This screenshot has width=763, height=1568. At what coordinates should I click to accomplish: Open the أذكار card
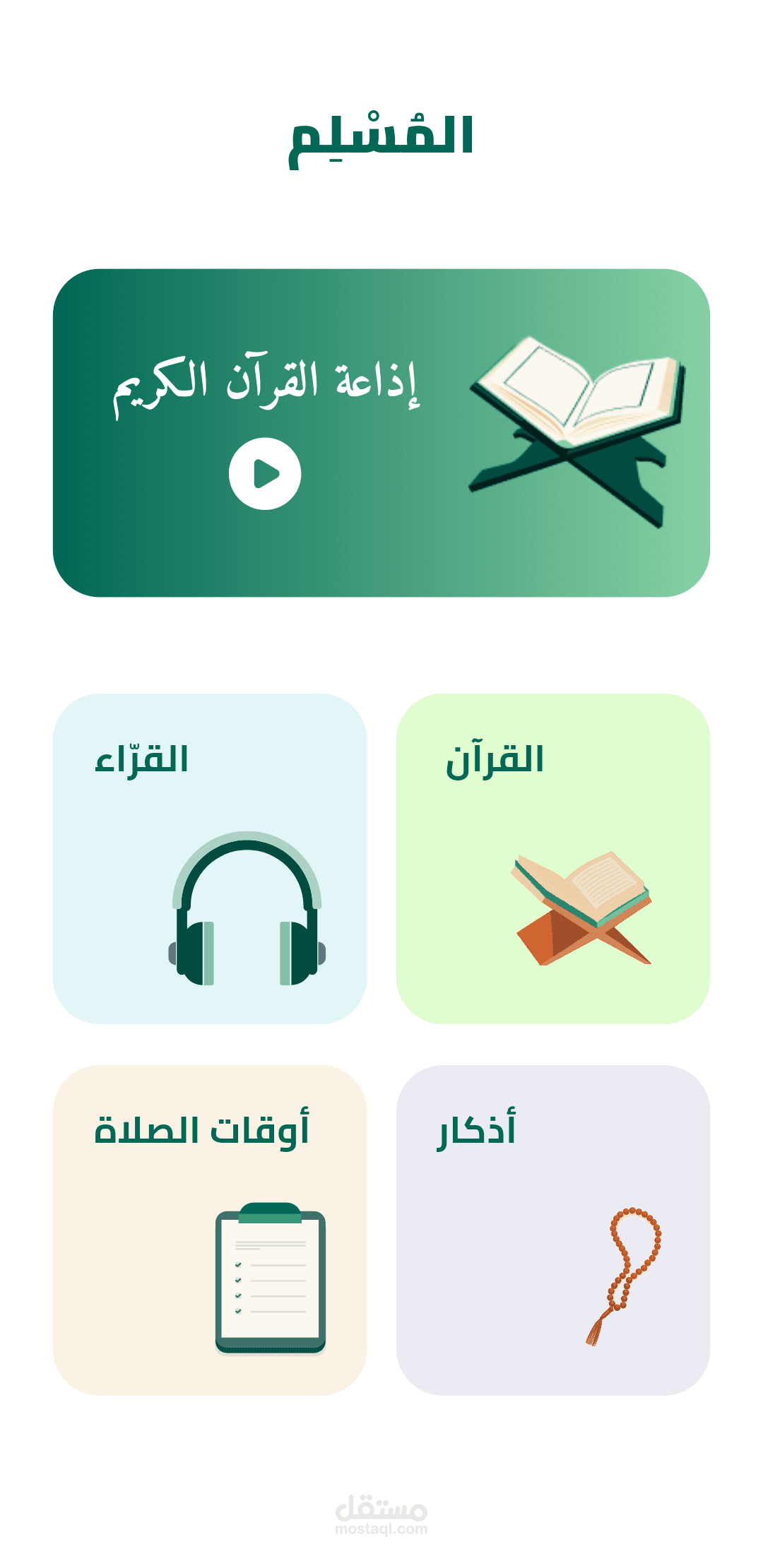553,1230
